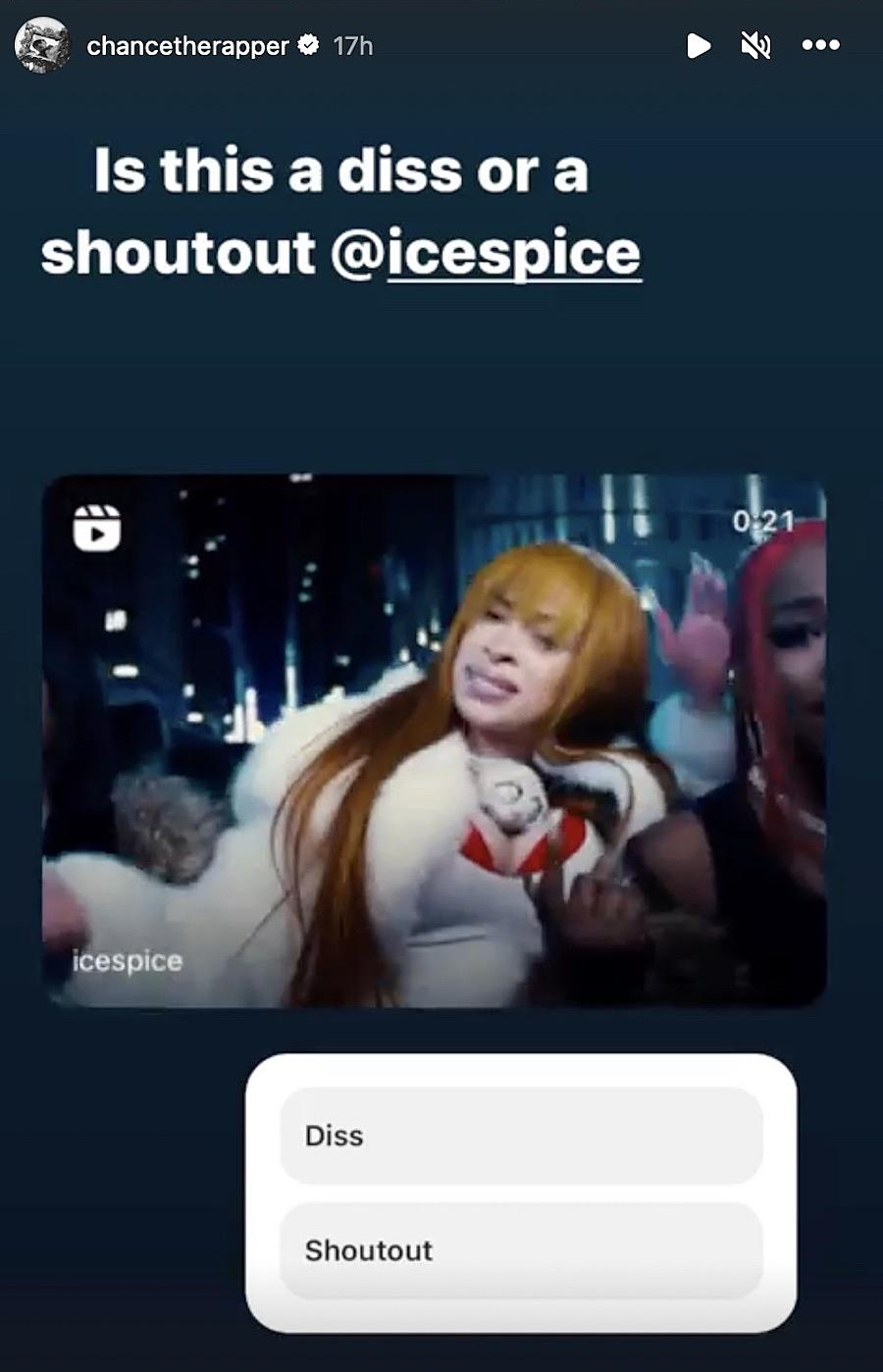Unmute the story audio
Image resolution: width=883 pixels, height=1372 pixels.
(x=755, y=45)
